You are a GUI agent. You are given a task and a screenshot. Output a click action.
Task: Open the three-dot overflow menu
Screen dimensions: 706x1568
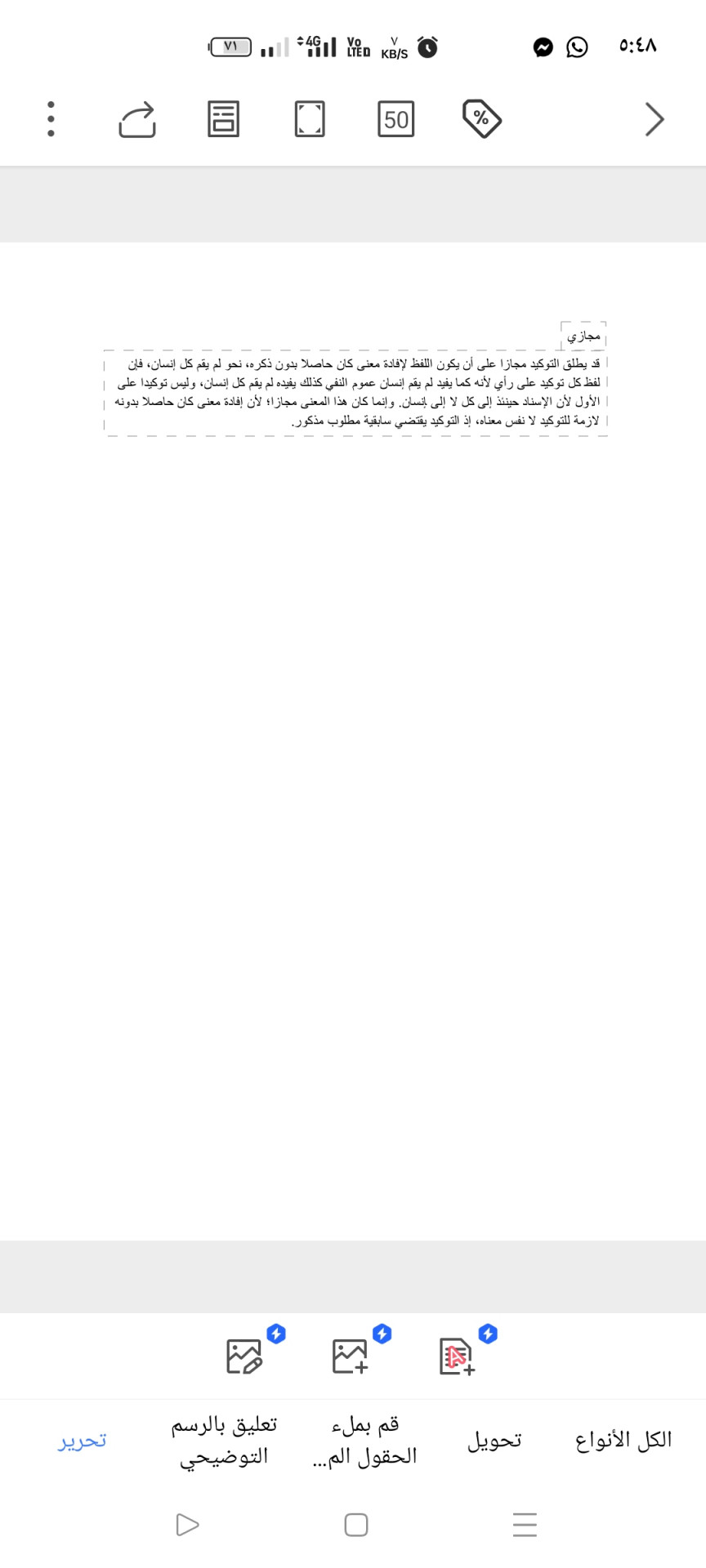pos(51,119)
